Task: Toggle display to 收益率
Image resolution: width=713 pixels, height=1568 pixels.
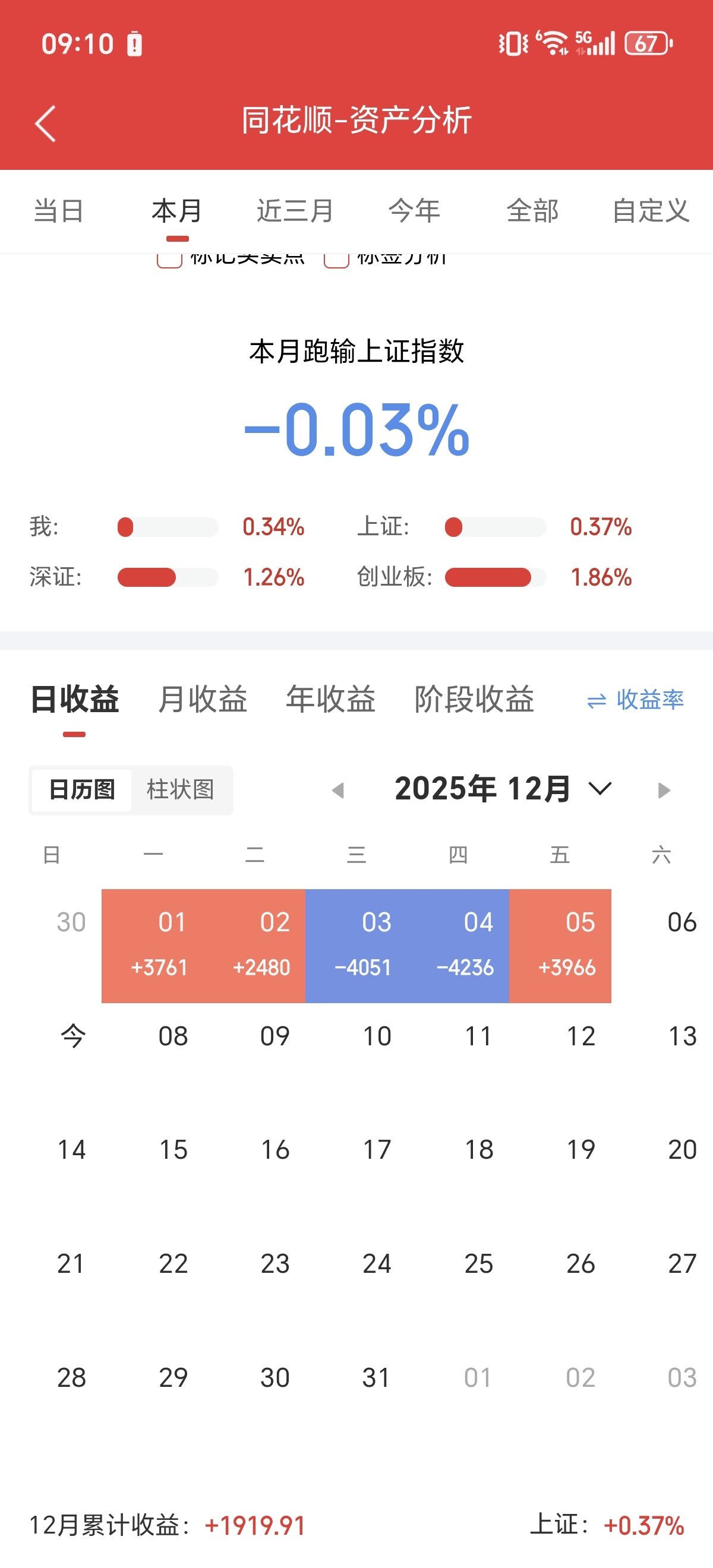Action: coord(635,700)
